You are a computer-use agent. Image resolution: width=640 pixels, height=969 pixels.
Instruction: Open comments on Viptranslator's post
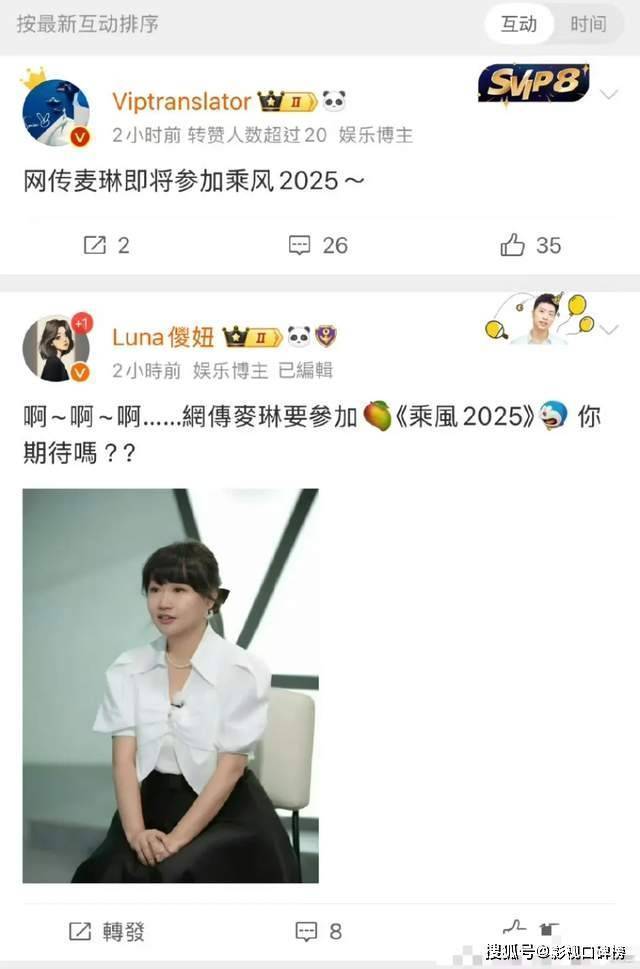pos(318,245)
